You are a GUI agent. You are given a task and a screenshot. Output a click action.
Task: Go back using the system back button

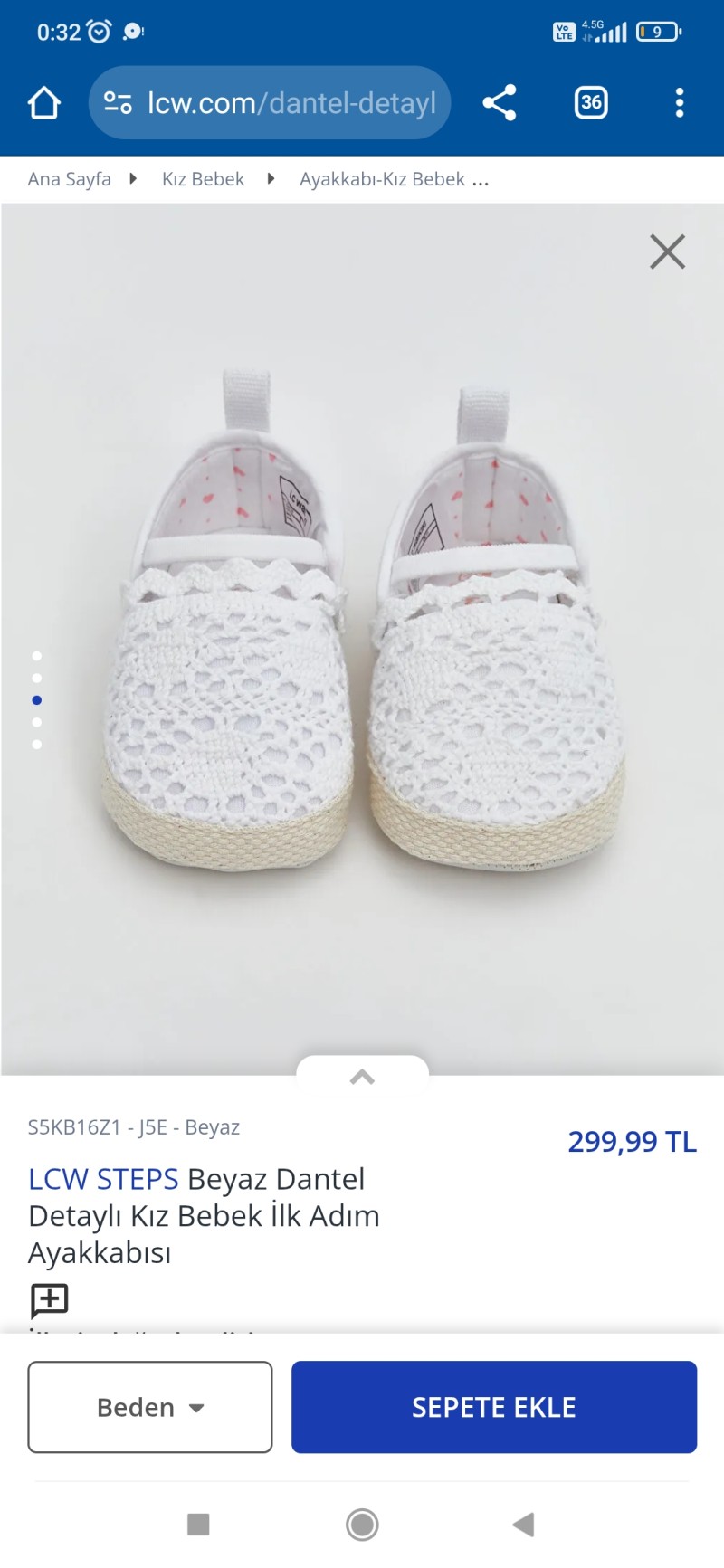(x=523, y=1525)
